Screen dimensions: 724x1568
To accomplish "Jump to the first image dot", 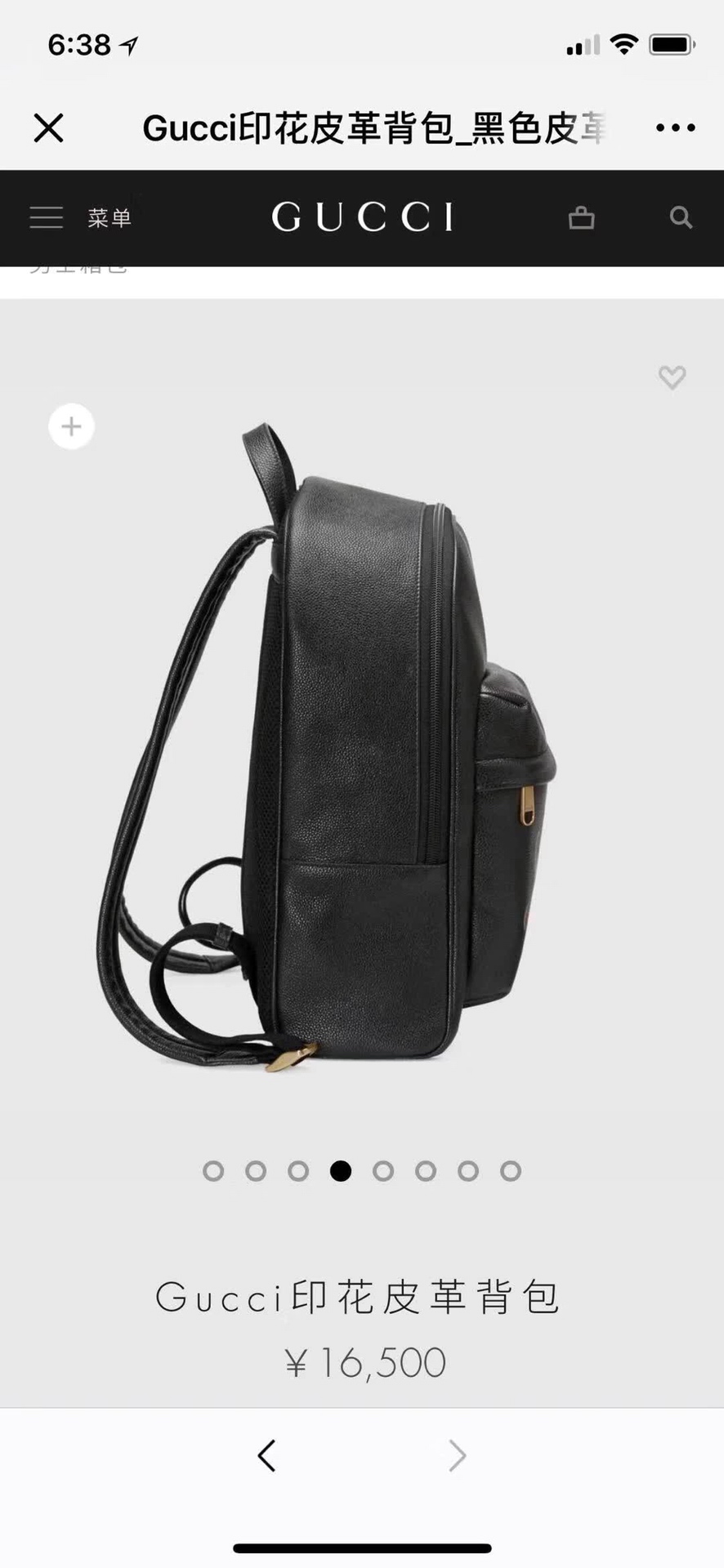I will [213, 1171].
